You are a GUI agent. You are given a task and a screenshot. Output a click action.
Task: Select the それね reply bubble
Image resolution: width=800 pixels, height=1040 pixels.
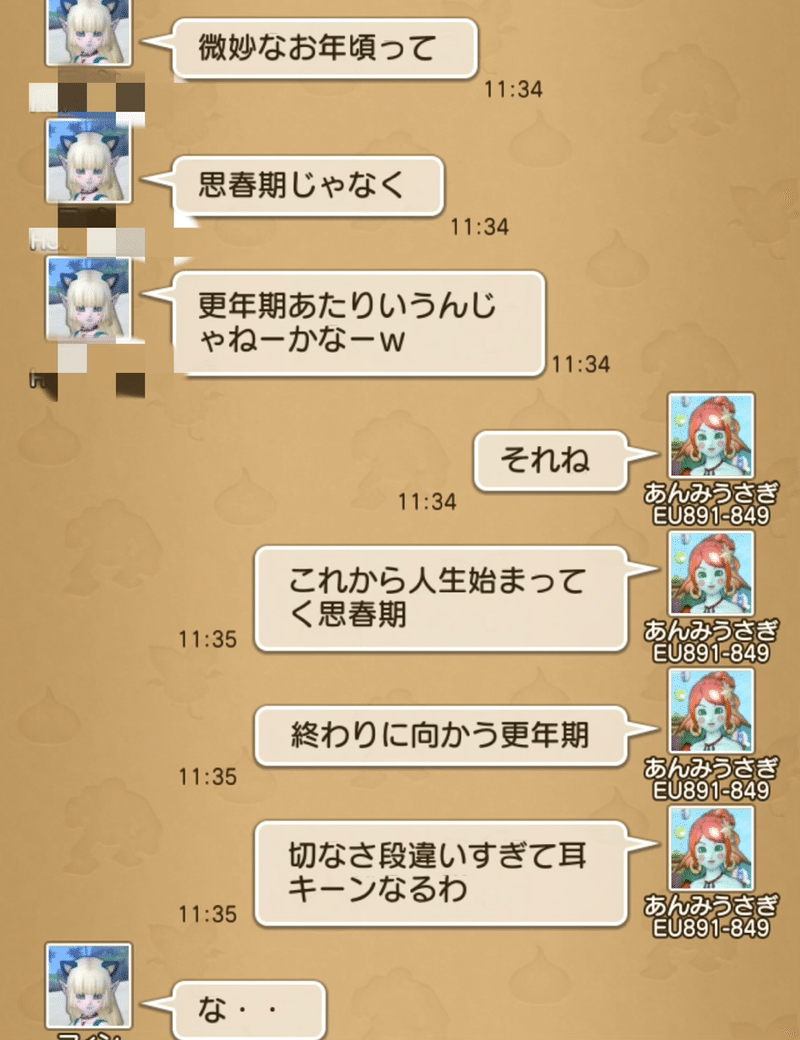pos(549,459)
